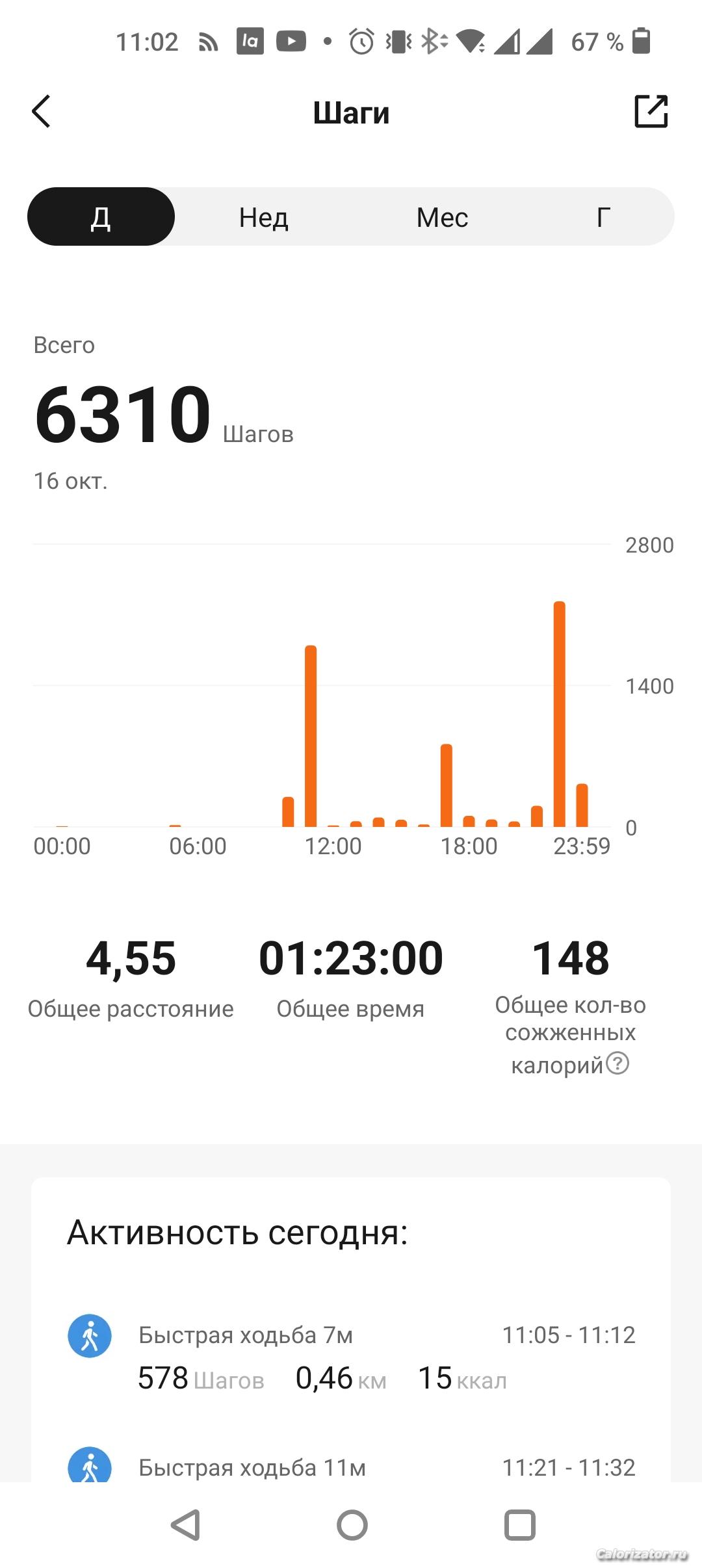The height and width of the screenshot is (1568, 702).
Task: Open the Быстрая ходьба 11м activity entry
Action: [351, 1467]
